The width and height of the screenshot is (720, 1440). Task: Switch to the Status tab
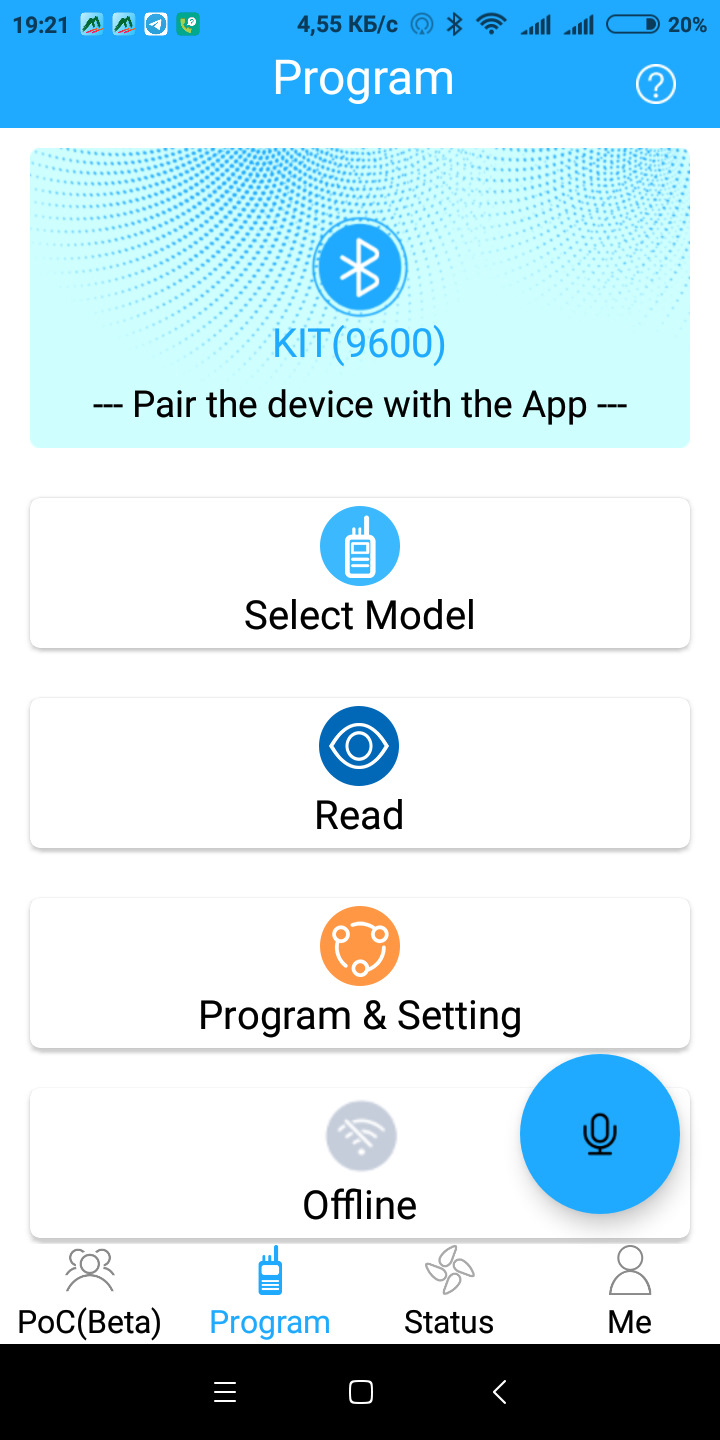[449, 1292]
